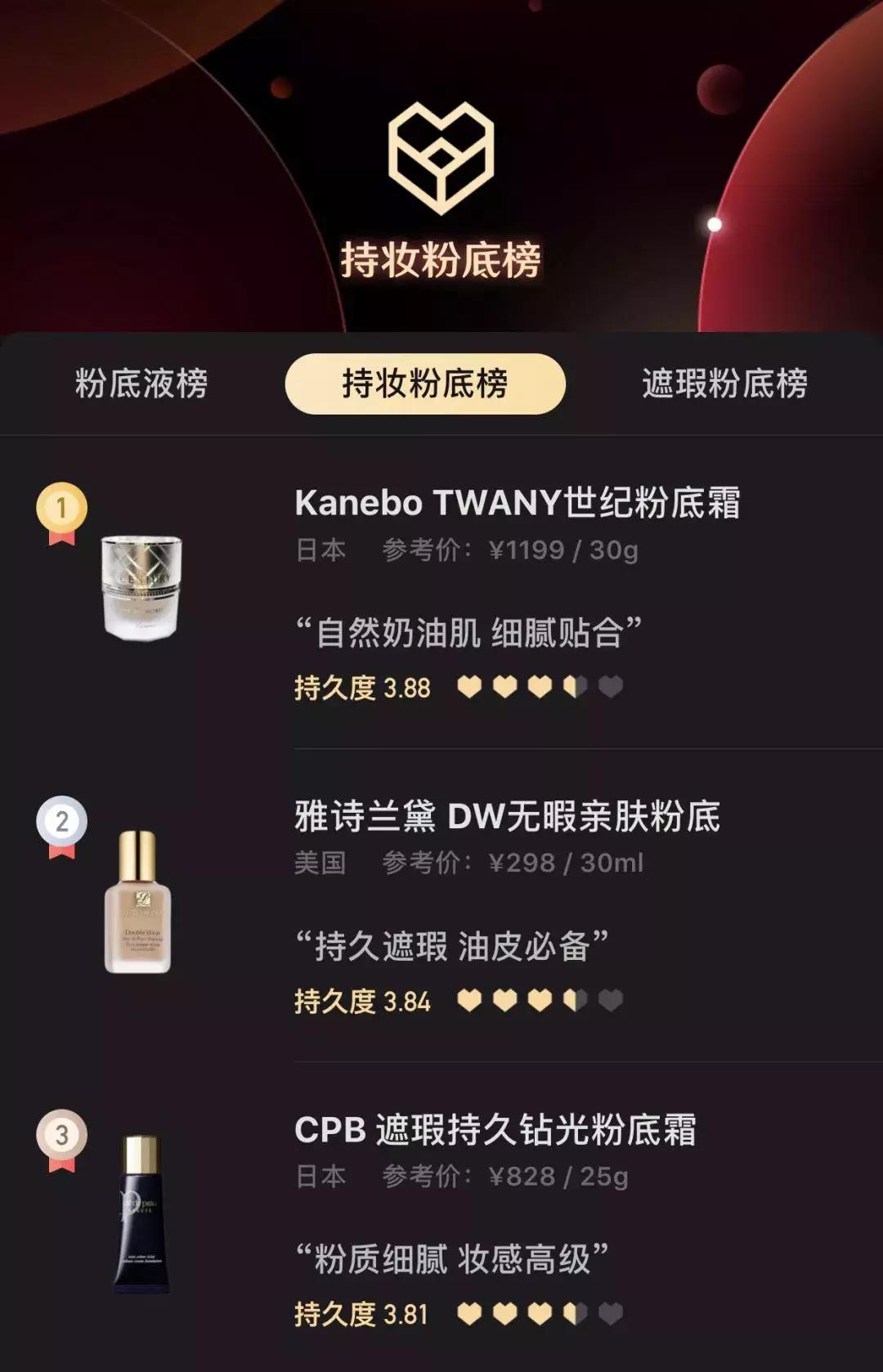The height and width of the screenshot is (1372, 883).
Task: Click the heart rating icons beside 雅诗兰黛 DW
Action: (540, 1001)
